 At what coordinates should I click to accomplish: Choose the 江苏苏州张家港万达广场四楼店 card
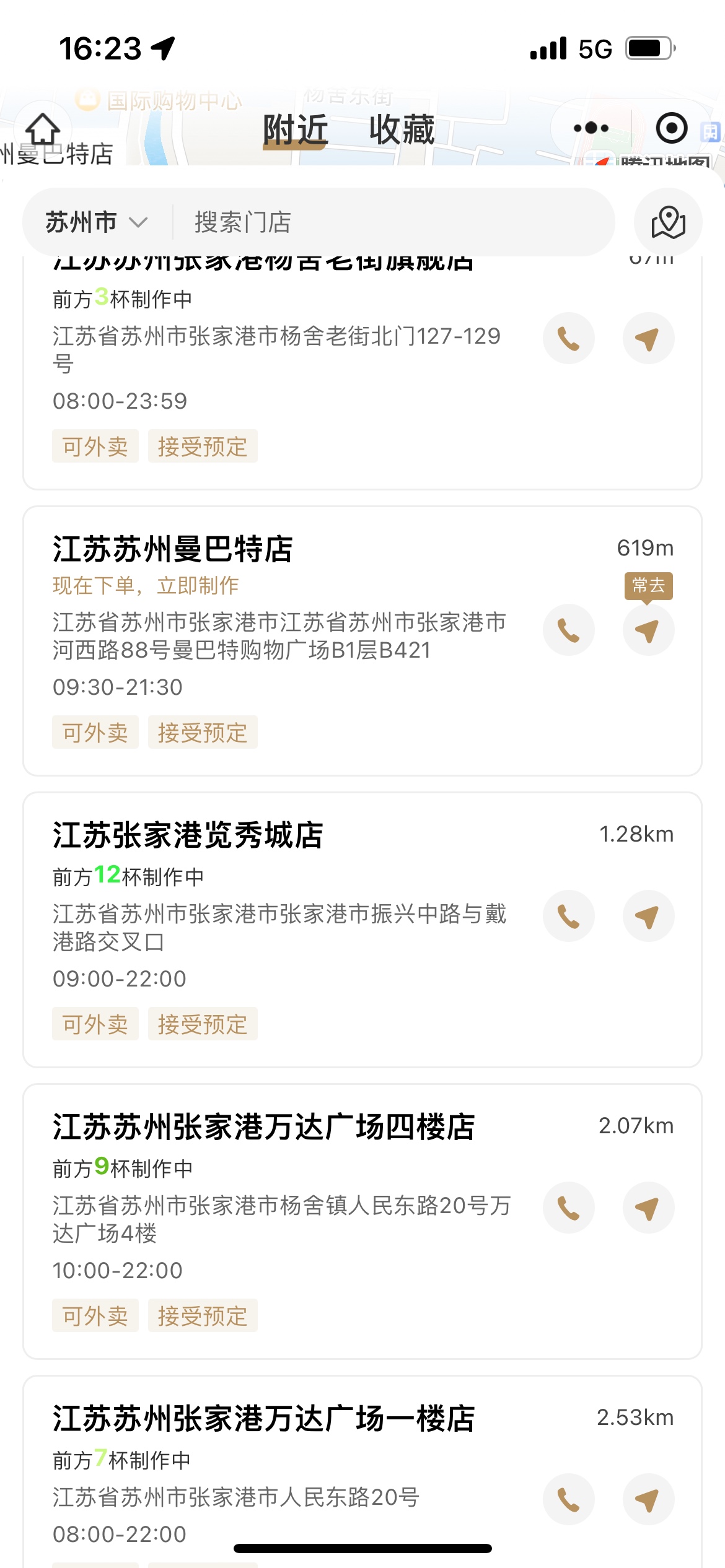(x=362, y=1221)
